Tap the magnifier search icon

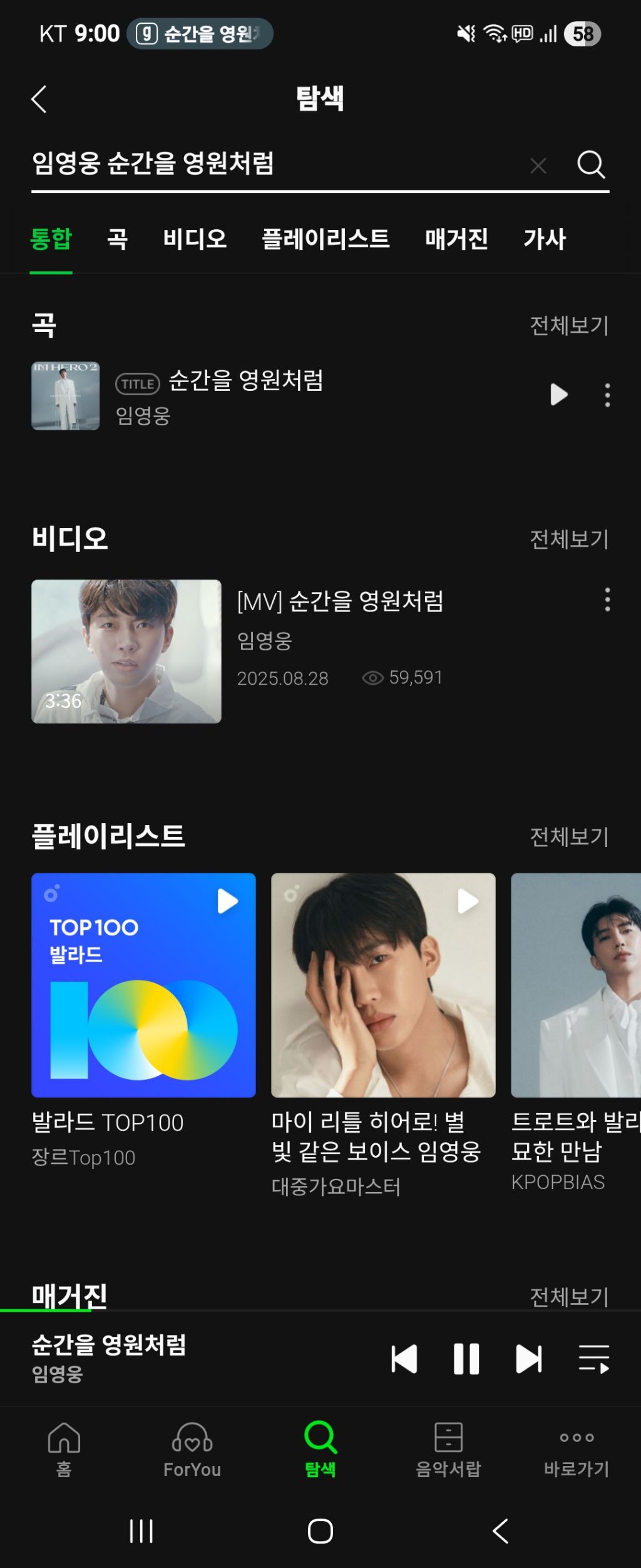[x=591, y=165]
